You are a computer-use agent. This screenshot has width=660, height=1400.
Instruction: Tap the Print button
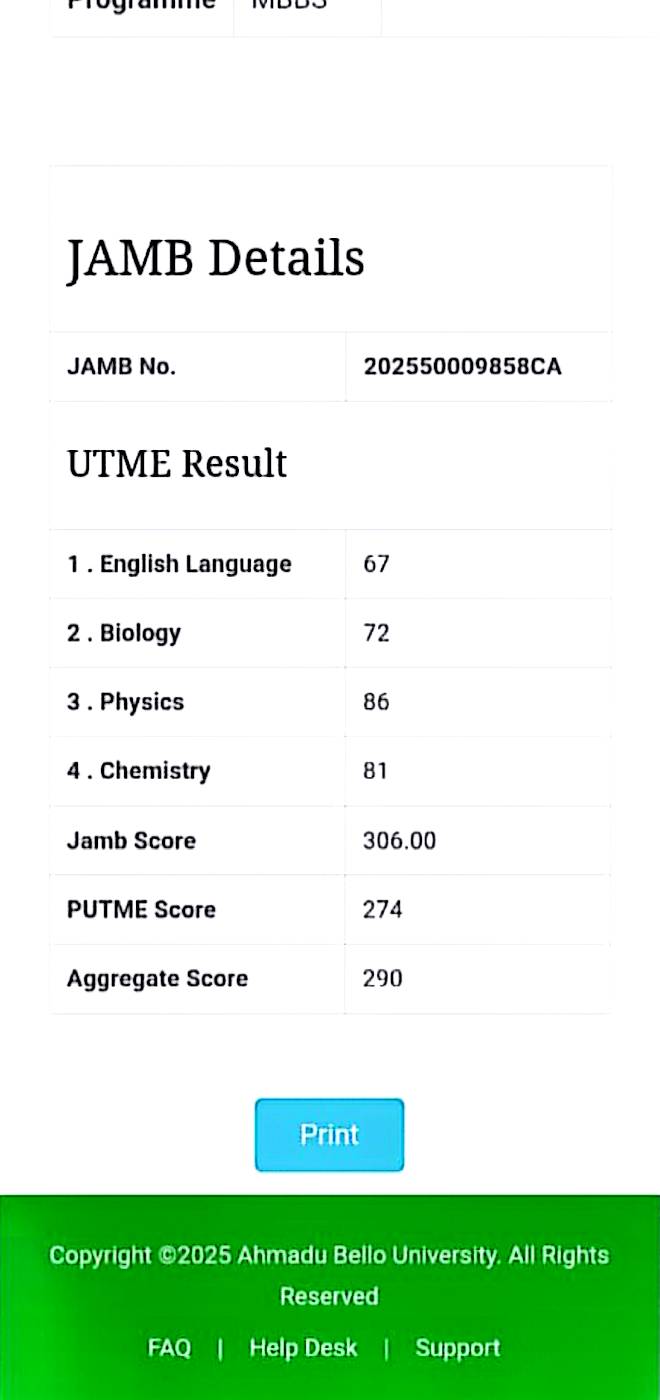point(329,1135)
